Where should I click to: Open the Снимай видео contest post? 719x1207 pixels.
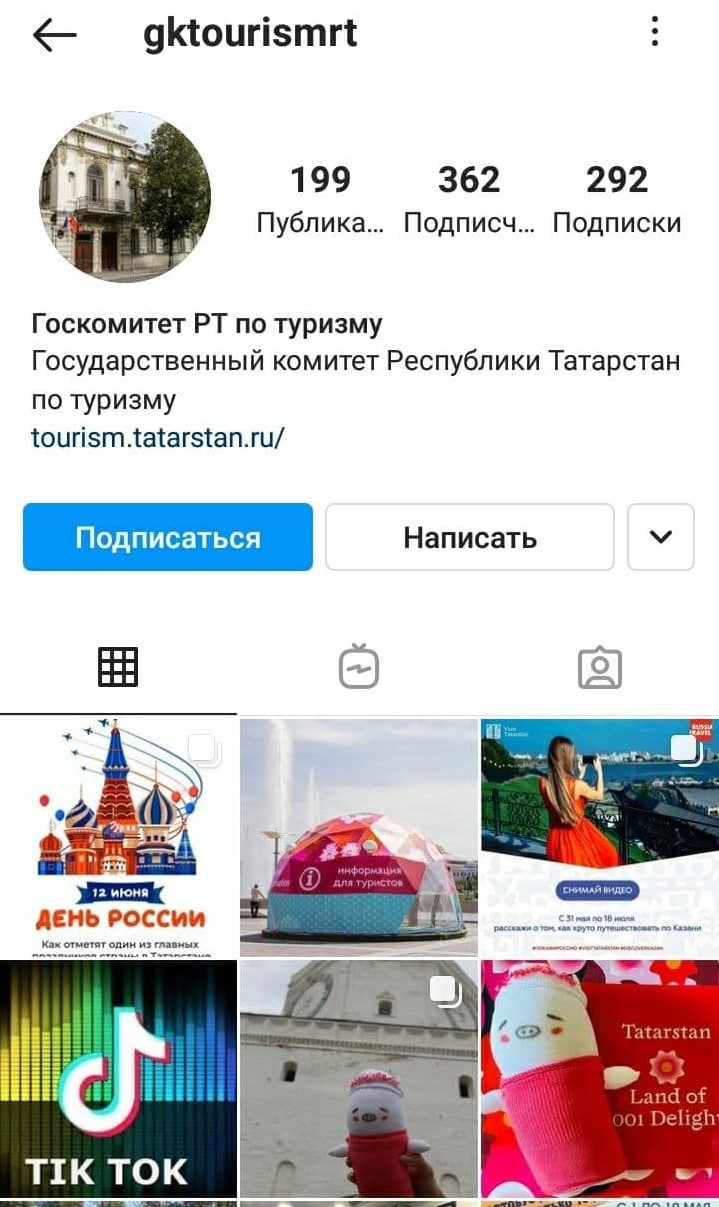(x=600, y=837)
